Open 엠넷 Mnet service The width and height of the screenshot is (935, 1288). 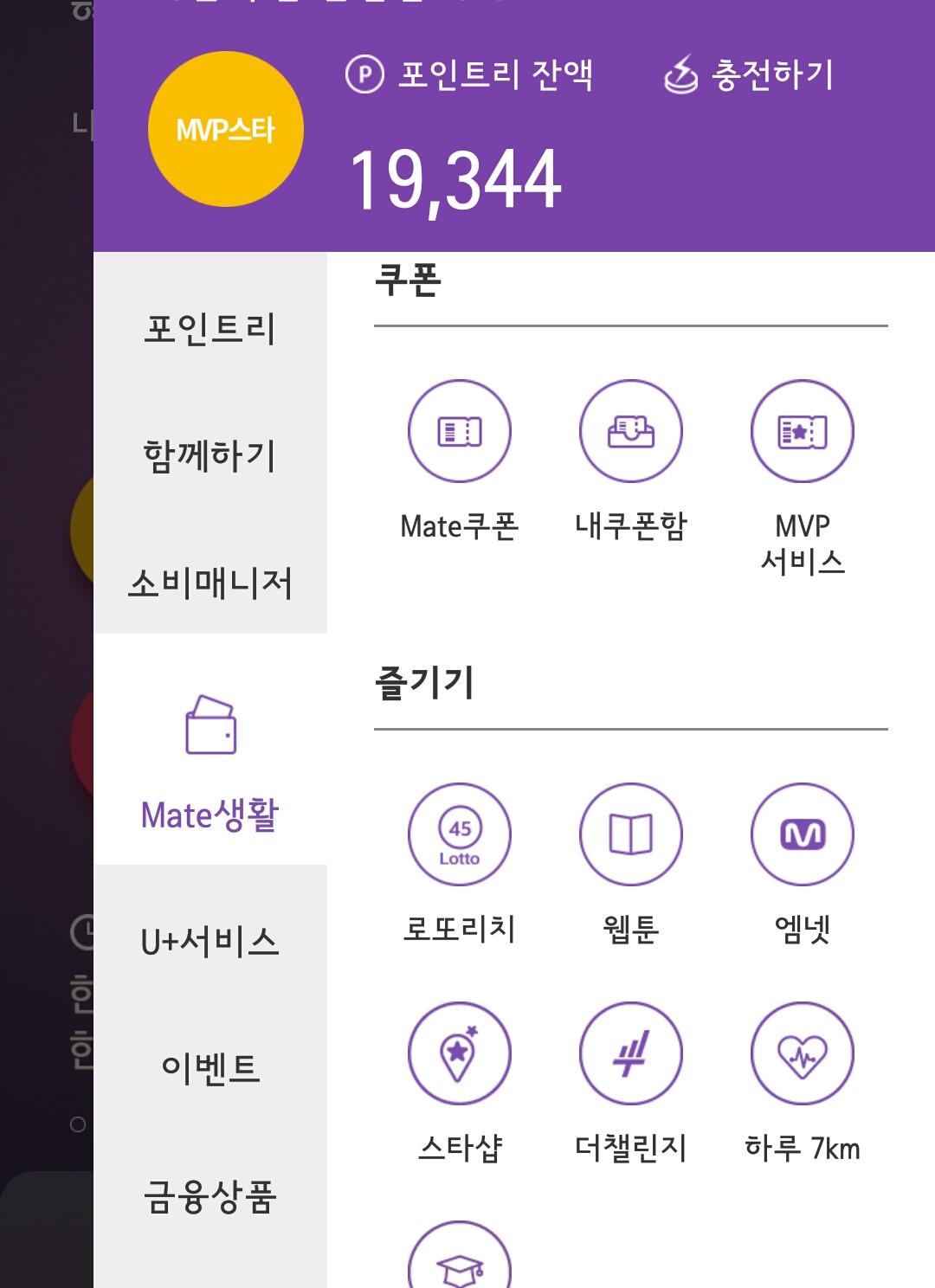tap(802, 835)
